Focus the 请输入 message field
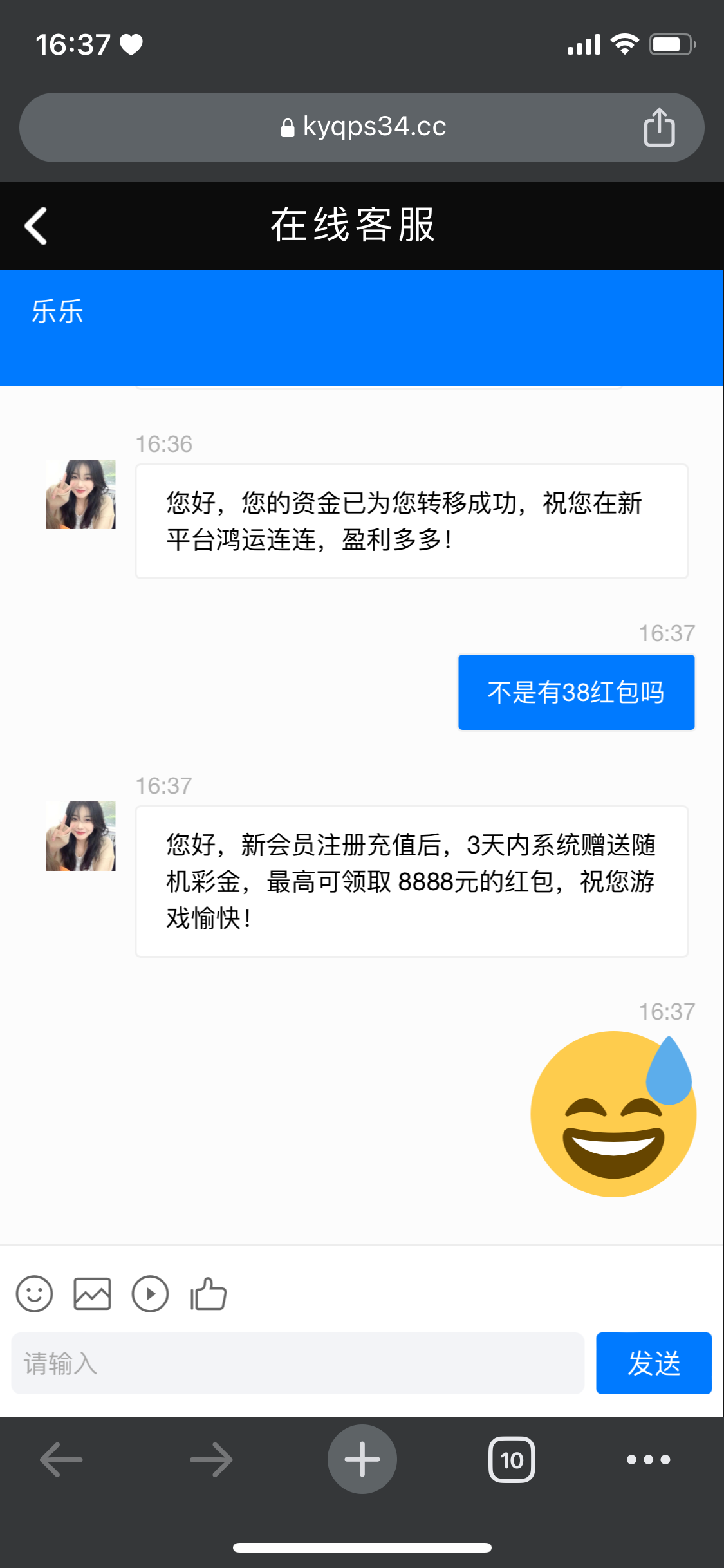 click(298, 1363)
